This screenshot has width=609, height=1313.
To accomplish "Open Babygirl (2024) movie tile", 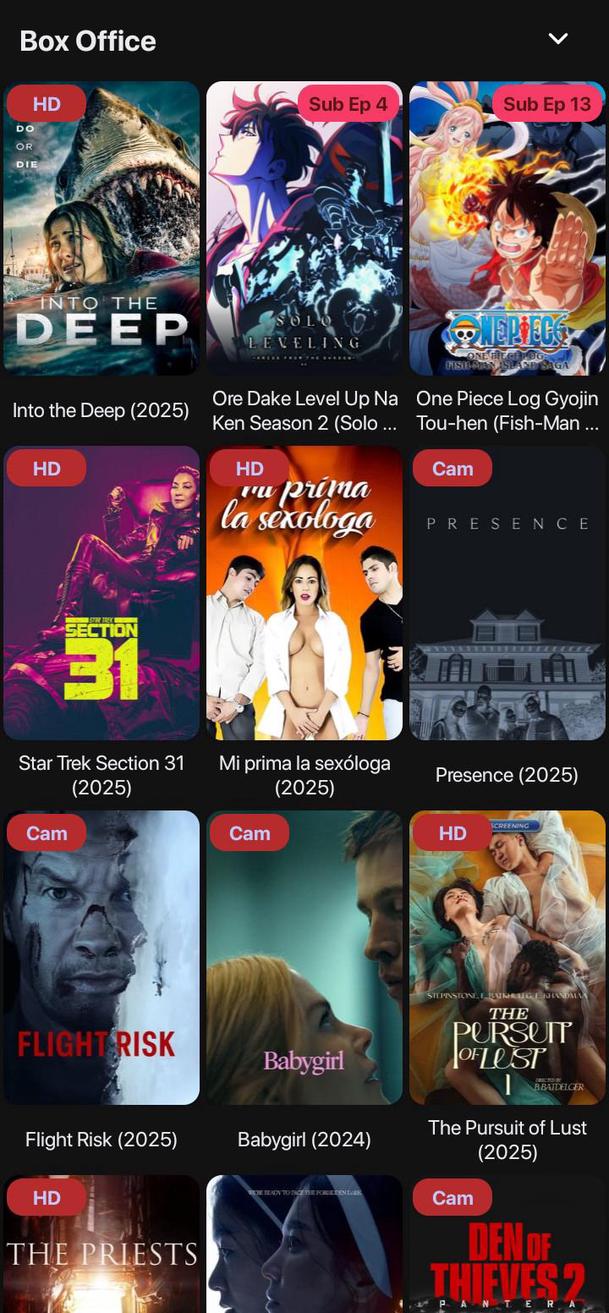I will click(304, 957).
